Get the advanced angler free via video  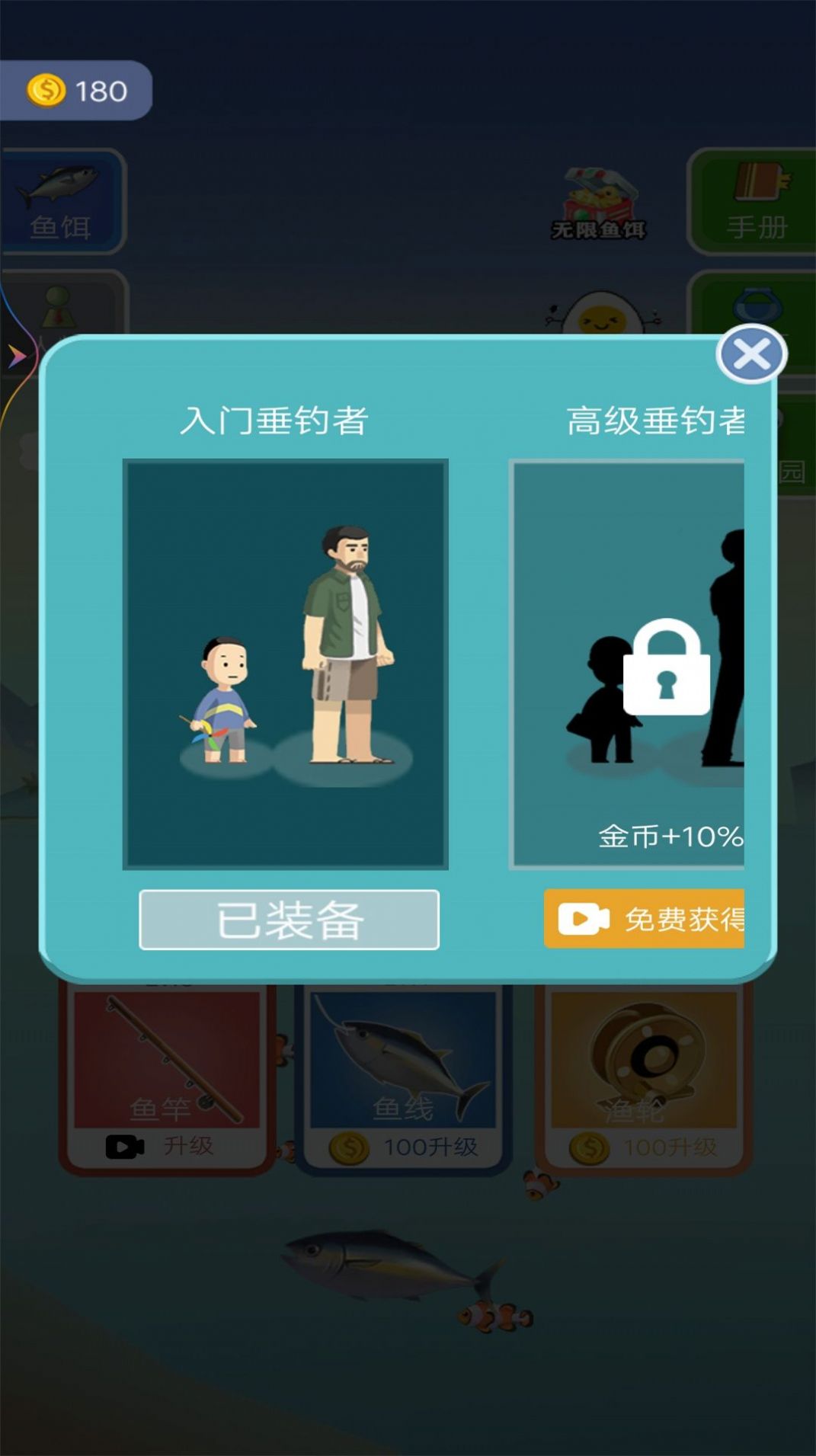pos(645,919)
